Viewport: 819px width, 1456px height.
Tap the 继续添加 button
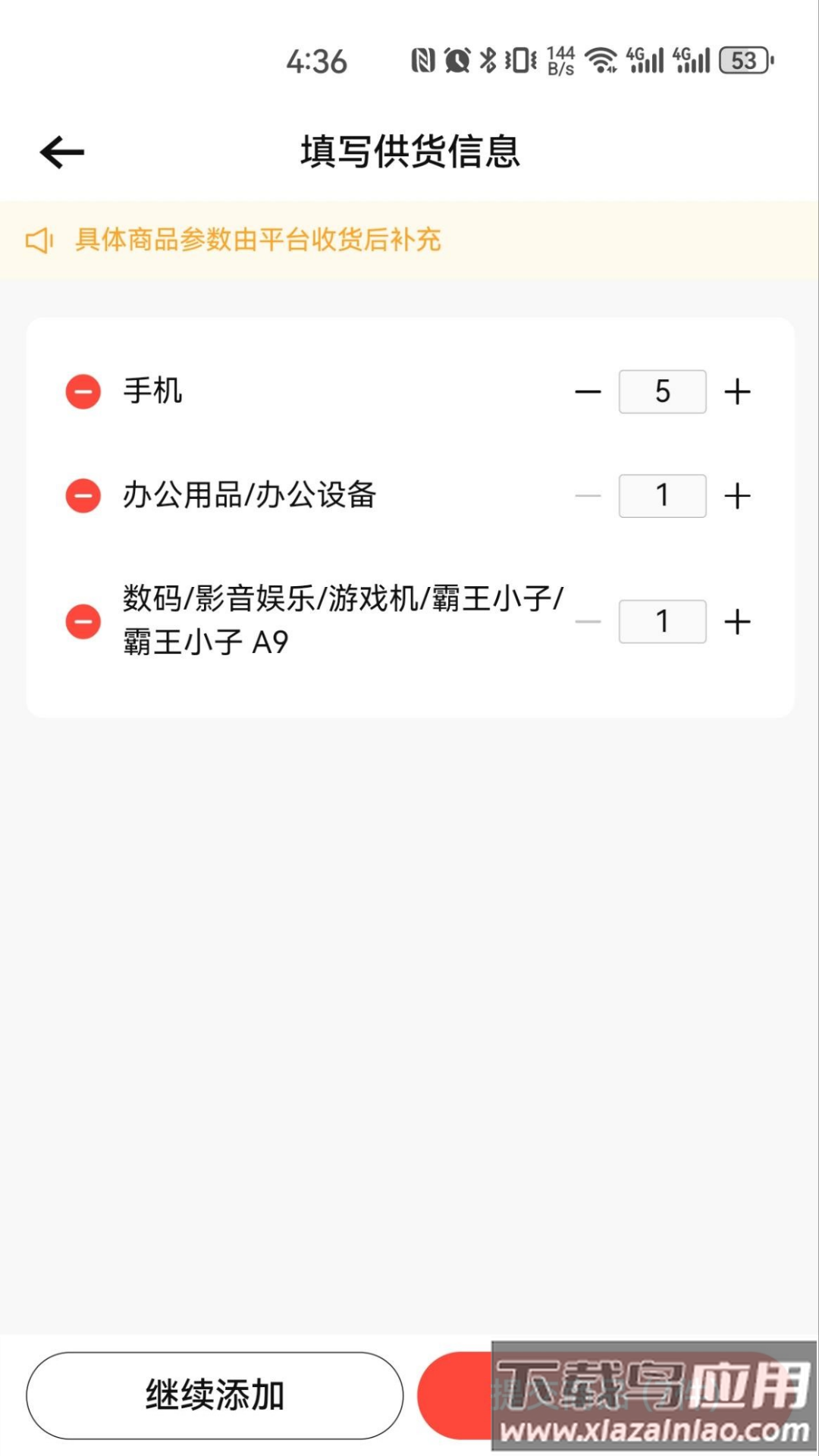pos(215,1395)
